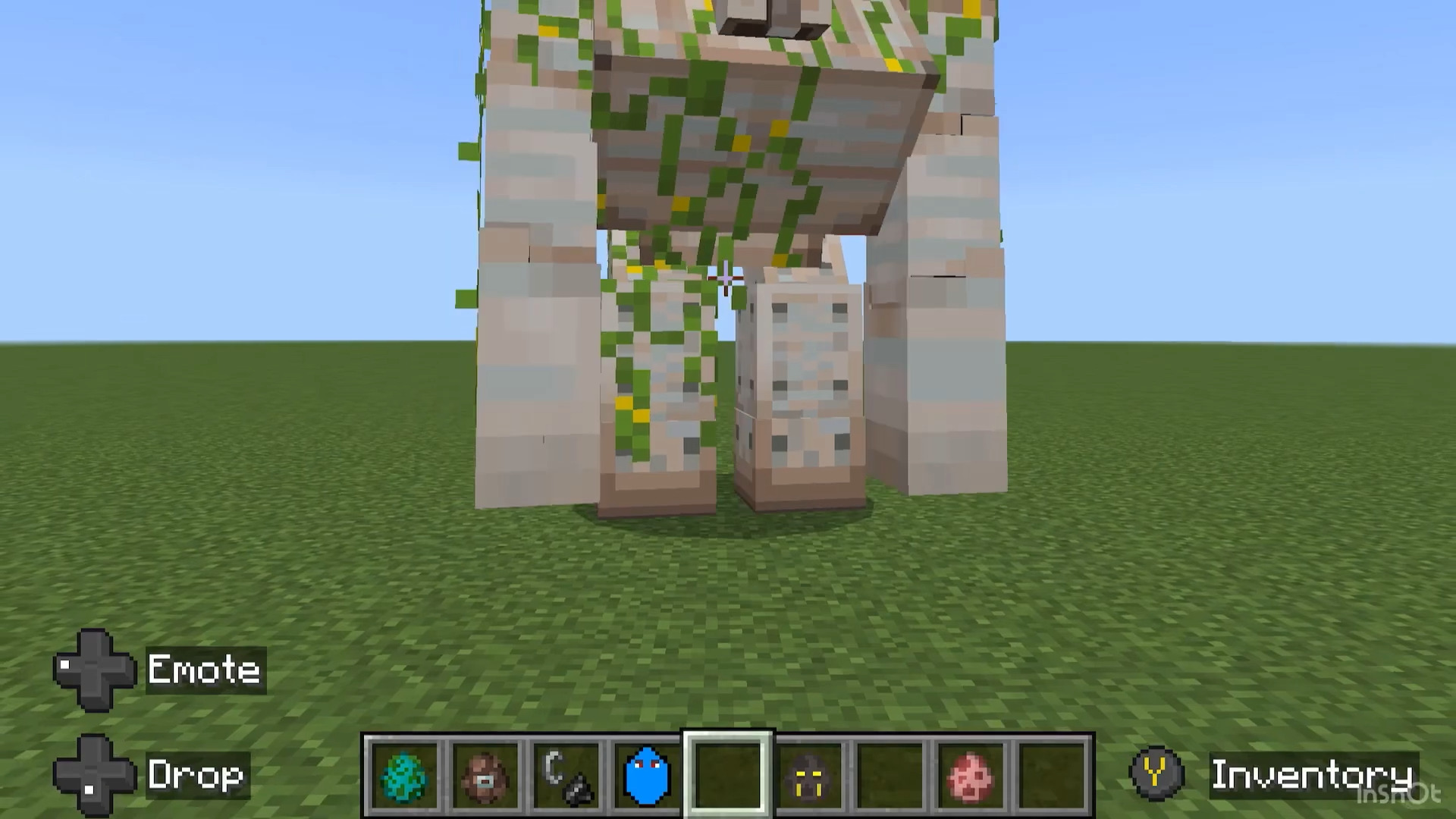Select the dark egg with yellow eyes

809,777
